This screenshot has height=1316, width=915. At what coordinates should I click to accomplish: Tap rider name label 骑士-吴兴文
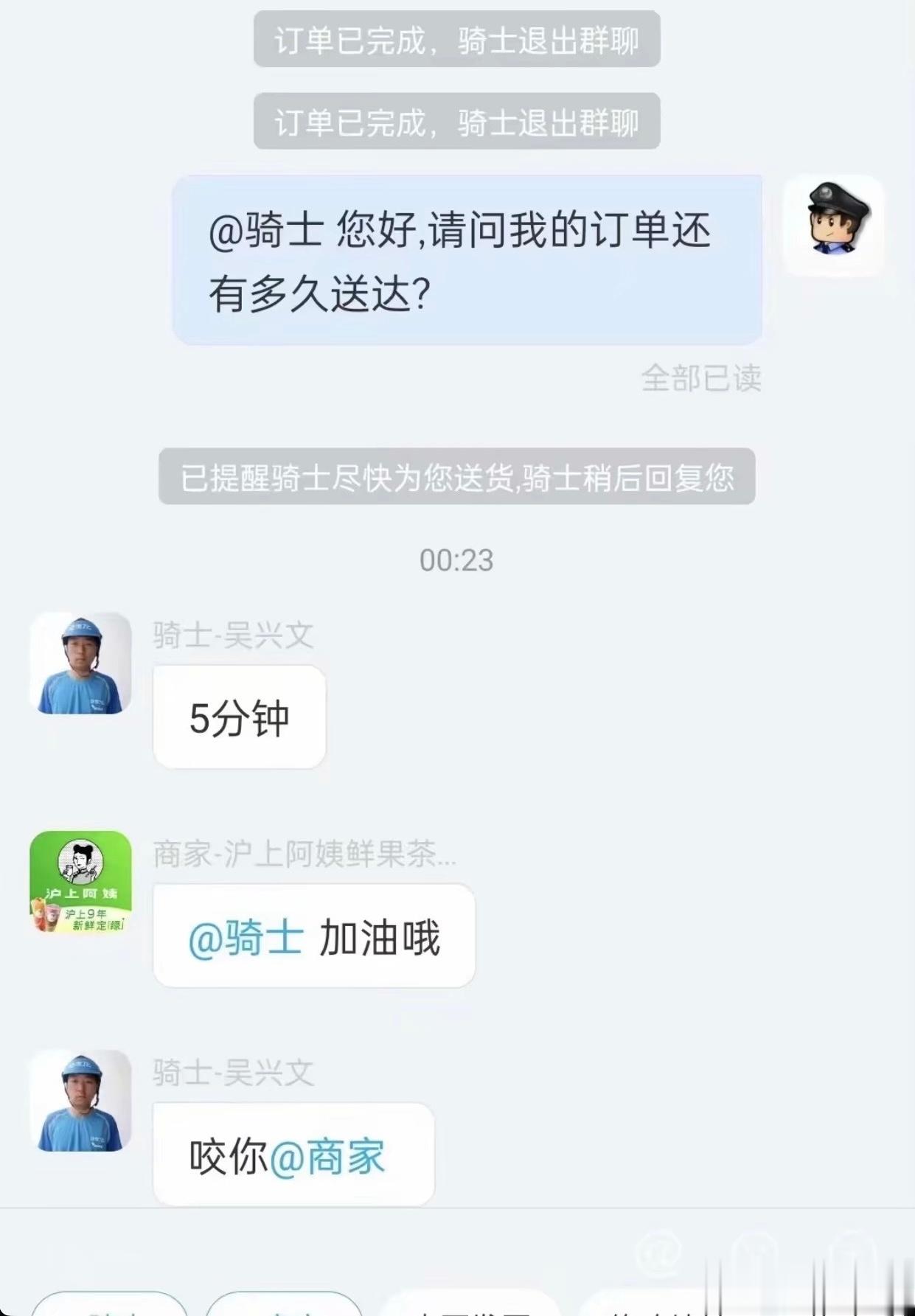click(x=232, y=637)
